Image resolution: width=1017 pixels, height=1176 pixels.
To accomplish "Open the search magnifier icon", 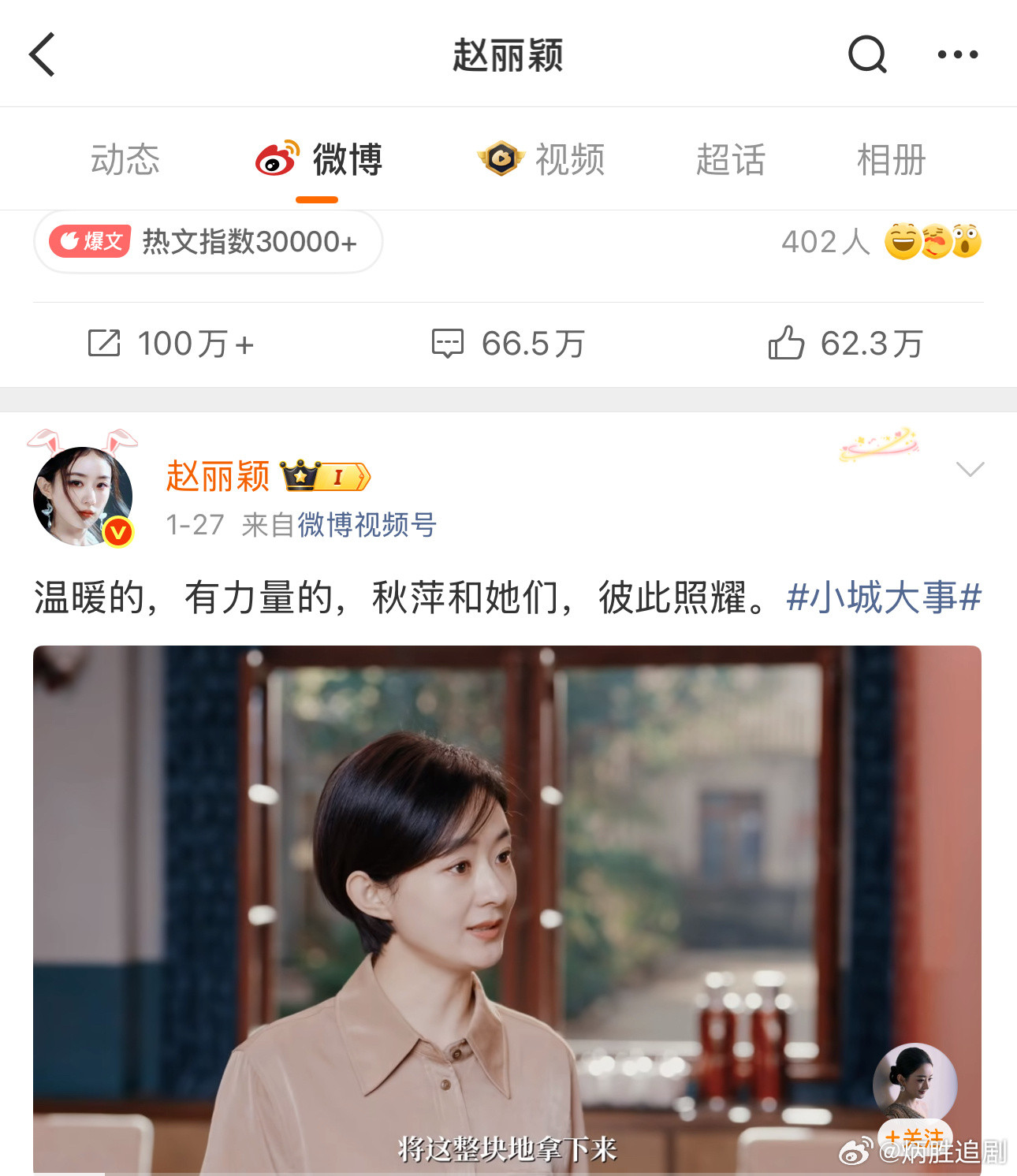I will tap(866, 54).
